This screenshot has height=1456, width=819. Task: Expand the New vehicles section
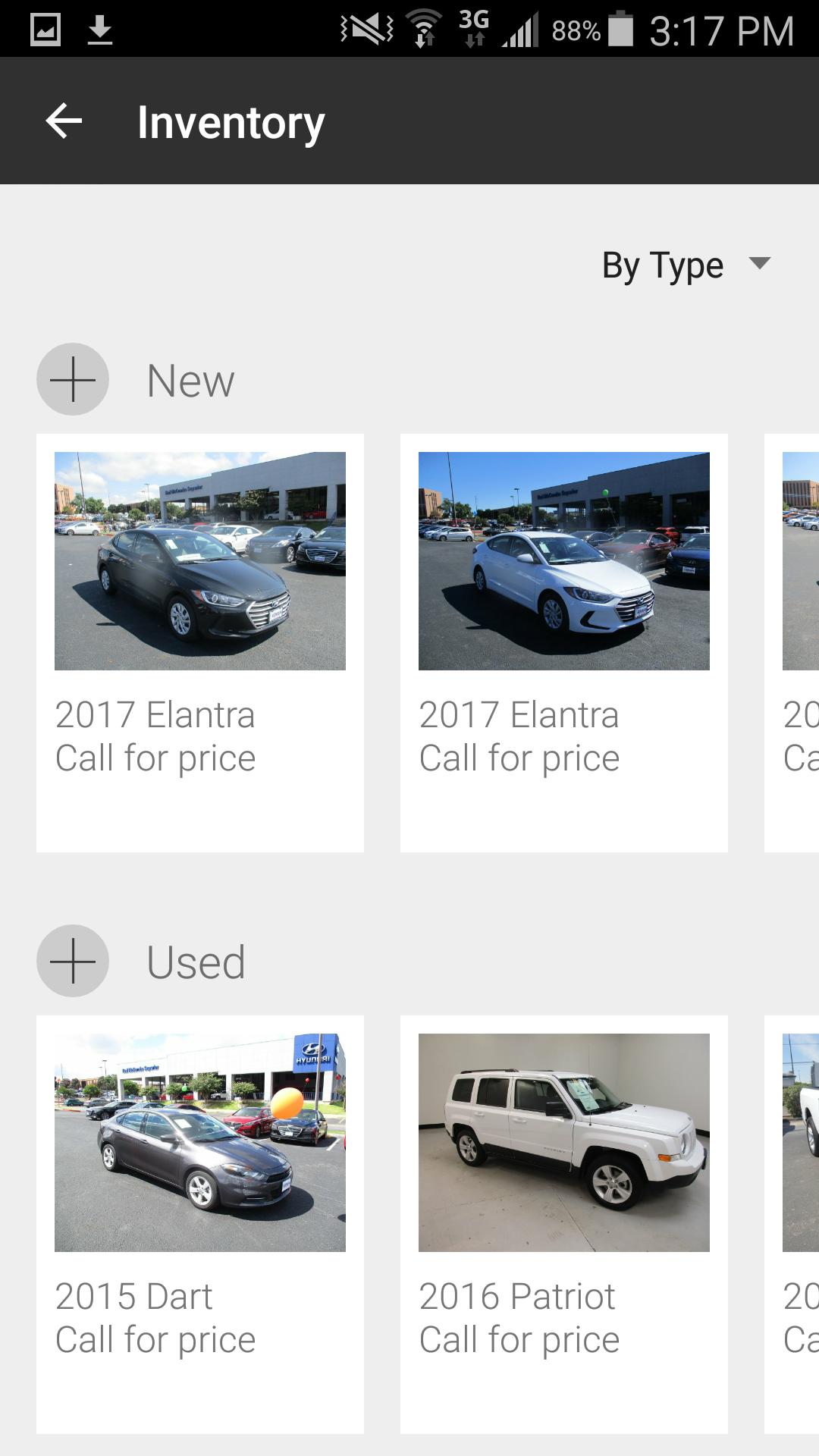click(73, 379)
